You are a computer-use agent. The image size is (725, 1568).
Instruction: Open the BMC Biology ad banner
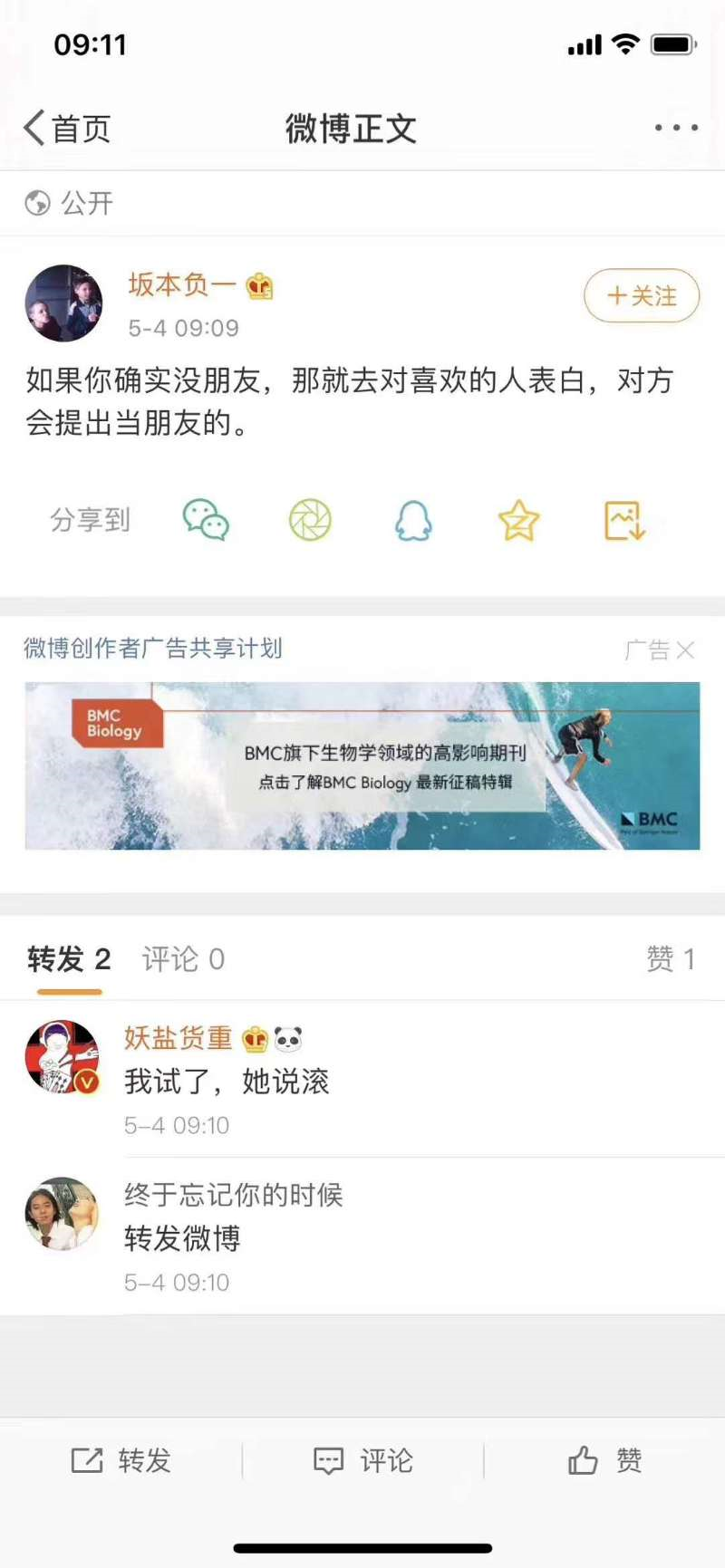362,765
